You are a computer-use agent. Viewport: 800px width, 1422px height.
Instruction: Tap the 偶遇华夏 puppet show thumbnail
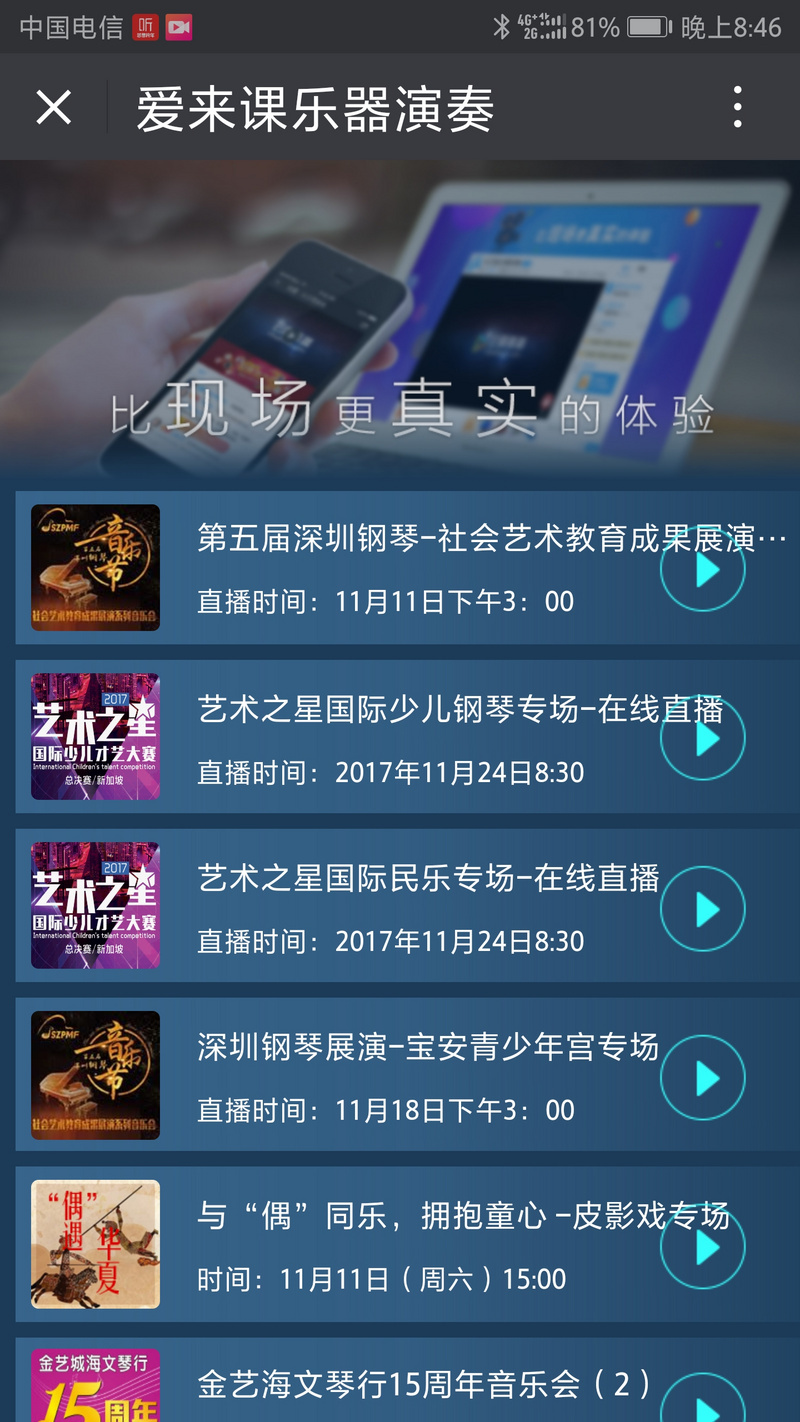click(94, 1246)
